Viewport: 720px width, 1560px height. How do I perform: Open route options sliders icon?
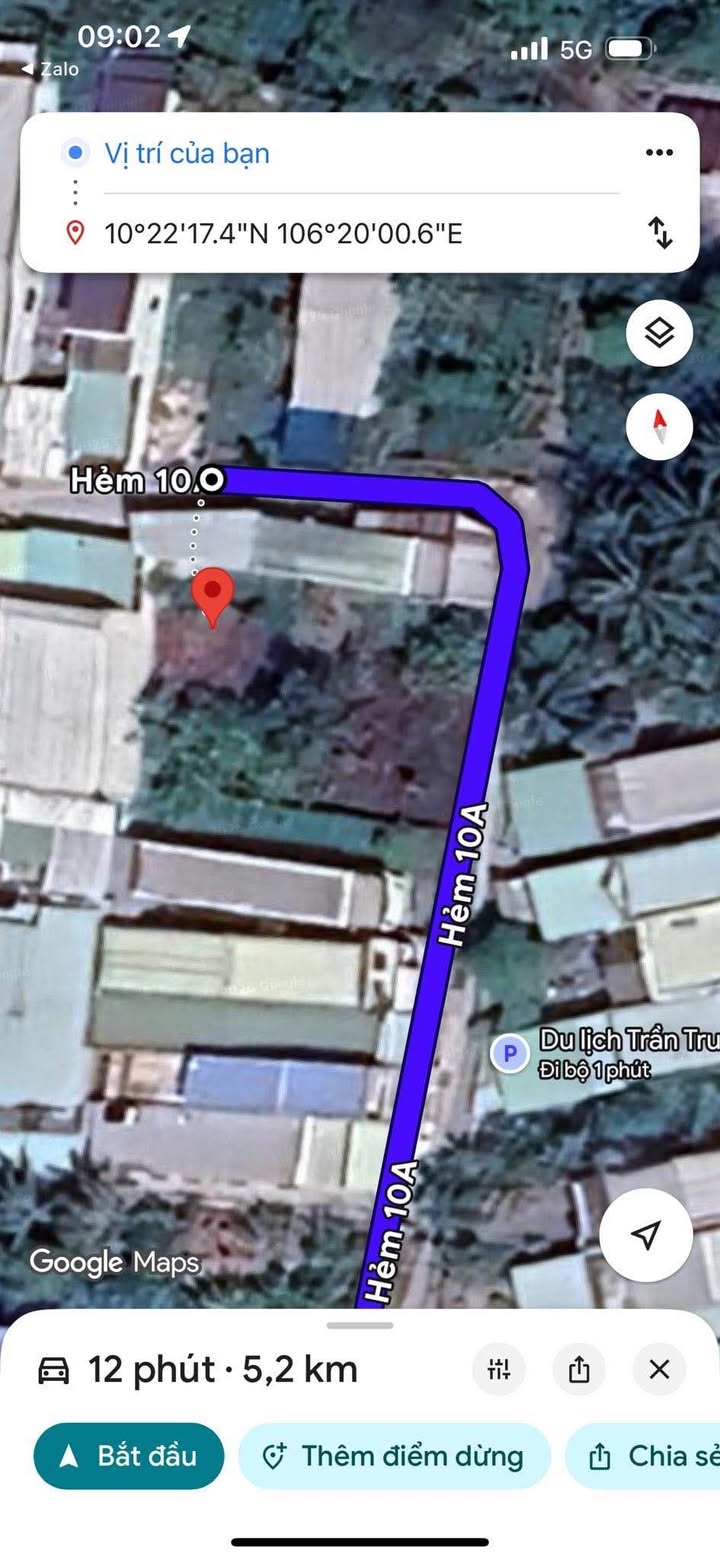point(498,1369)
